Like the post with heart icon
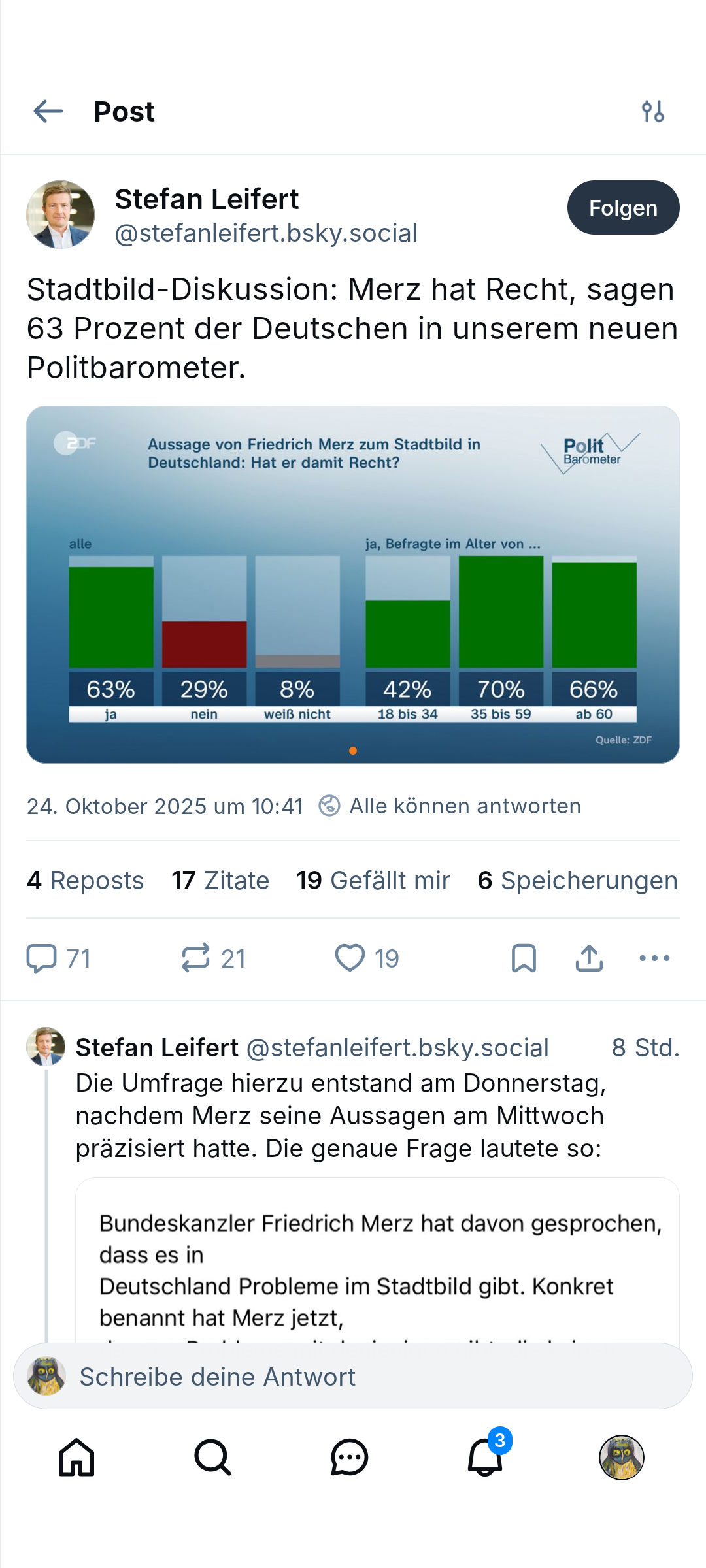 coord(350,958)
